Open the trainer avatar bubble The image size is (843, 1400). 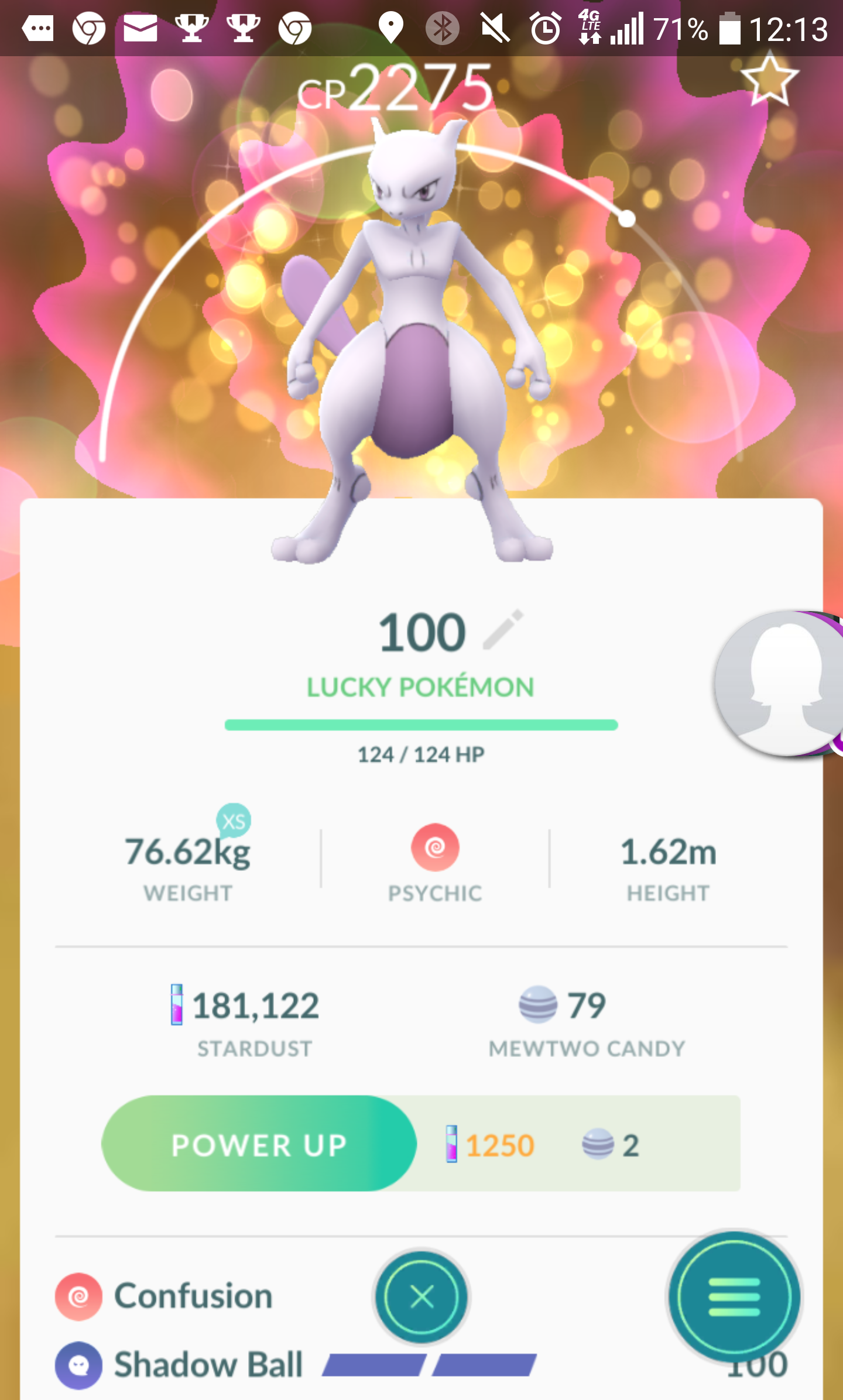click(779, 683)
